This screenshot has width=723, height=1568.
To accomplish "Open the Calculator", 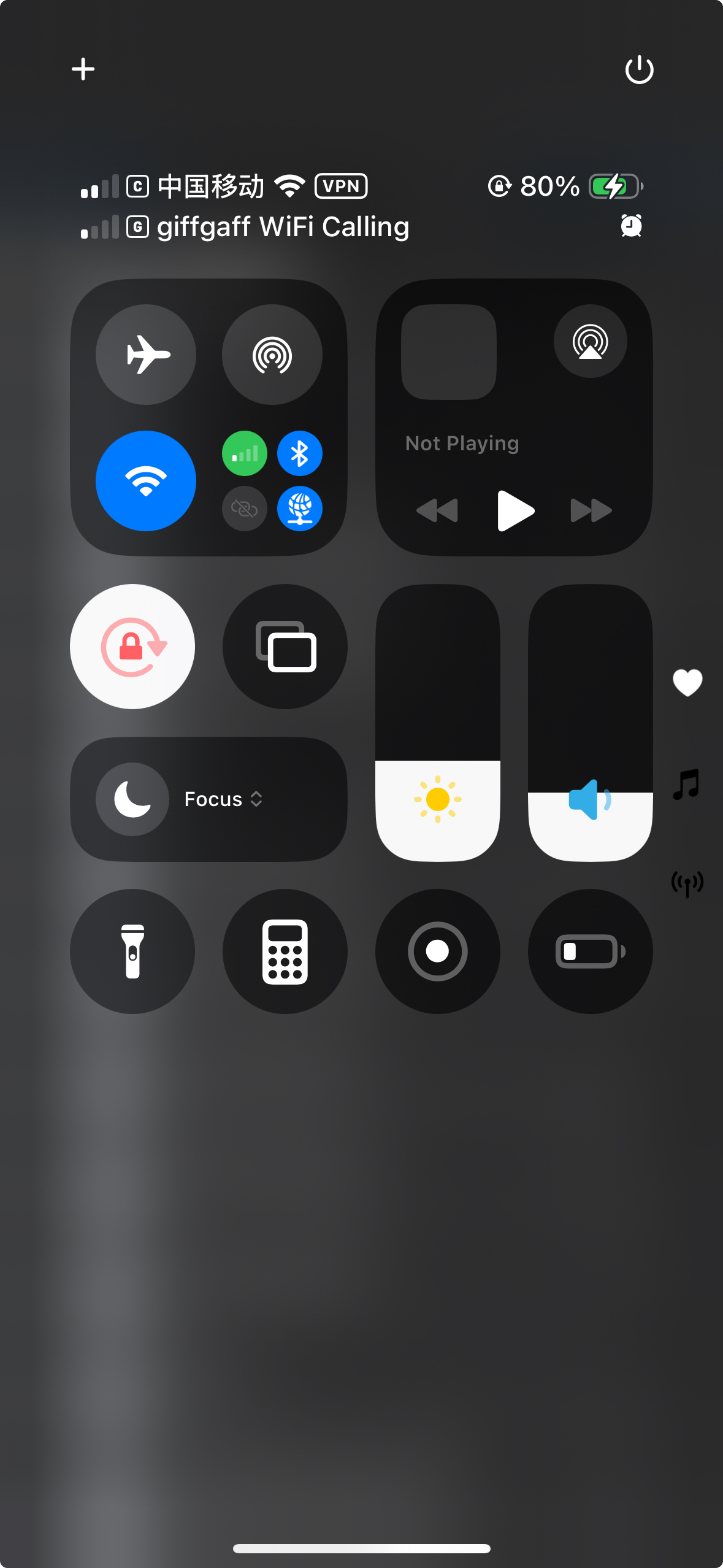I will (x=285, y=951).
